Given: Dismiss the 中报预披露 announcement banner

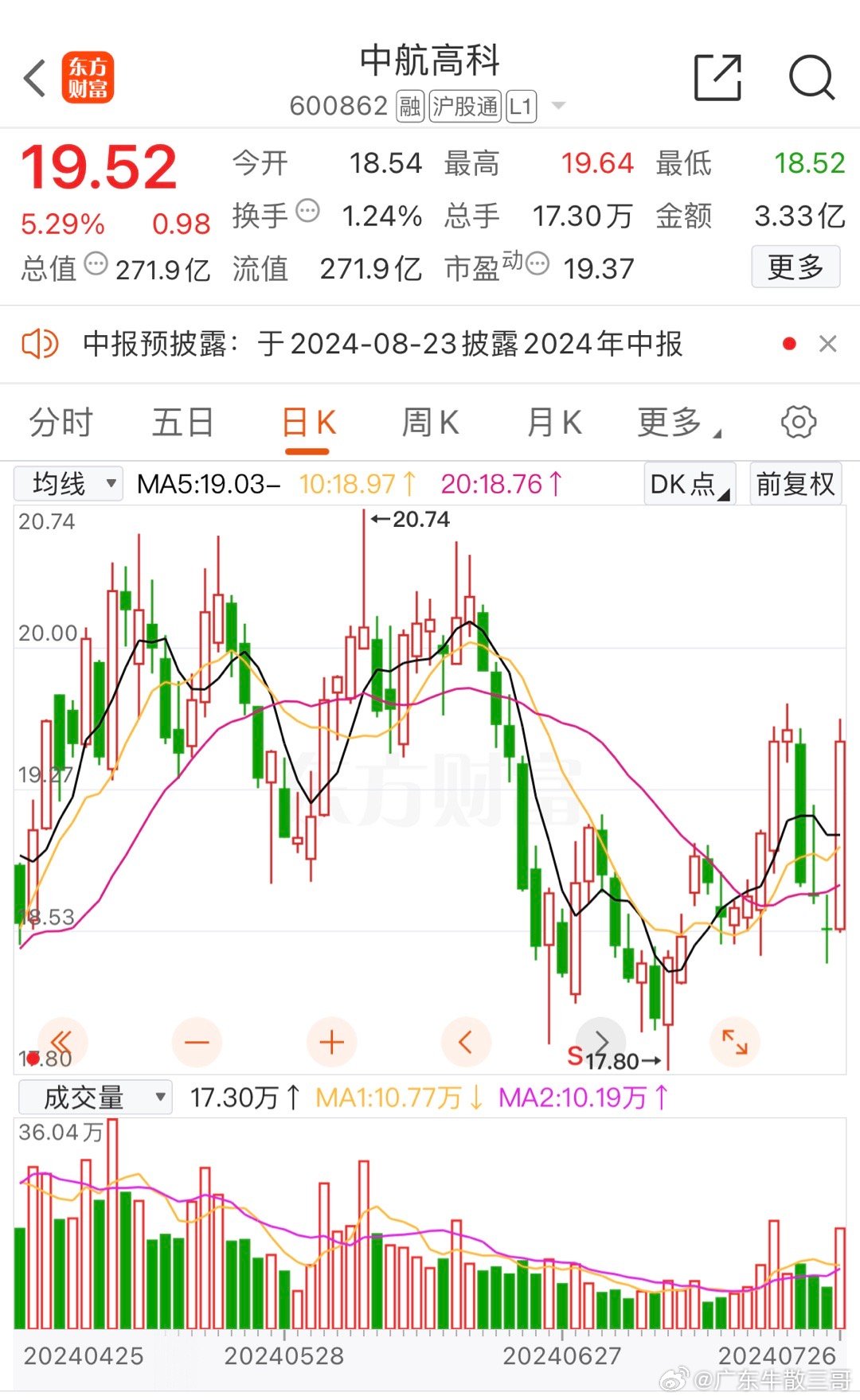Looking at the screenshot, I should click(828, 344).
